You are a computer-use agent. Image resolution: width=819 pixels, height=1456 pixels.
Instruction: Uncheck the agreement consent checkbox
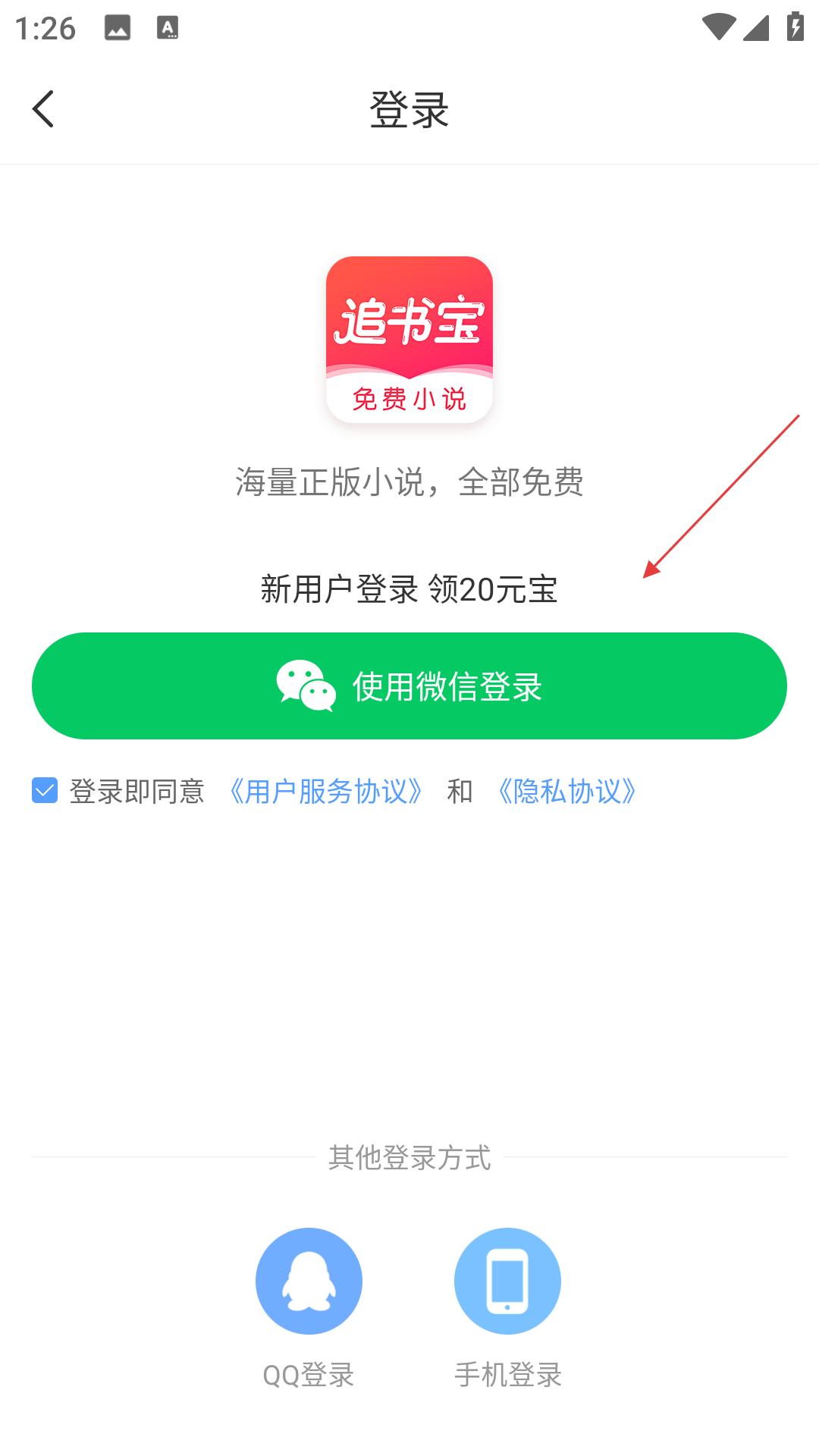[45, 790]
